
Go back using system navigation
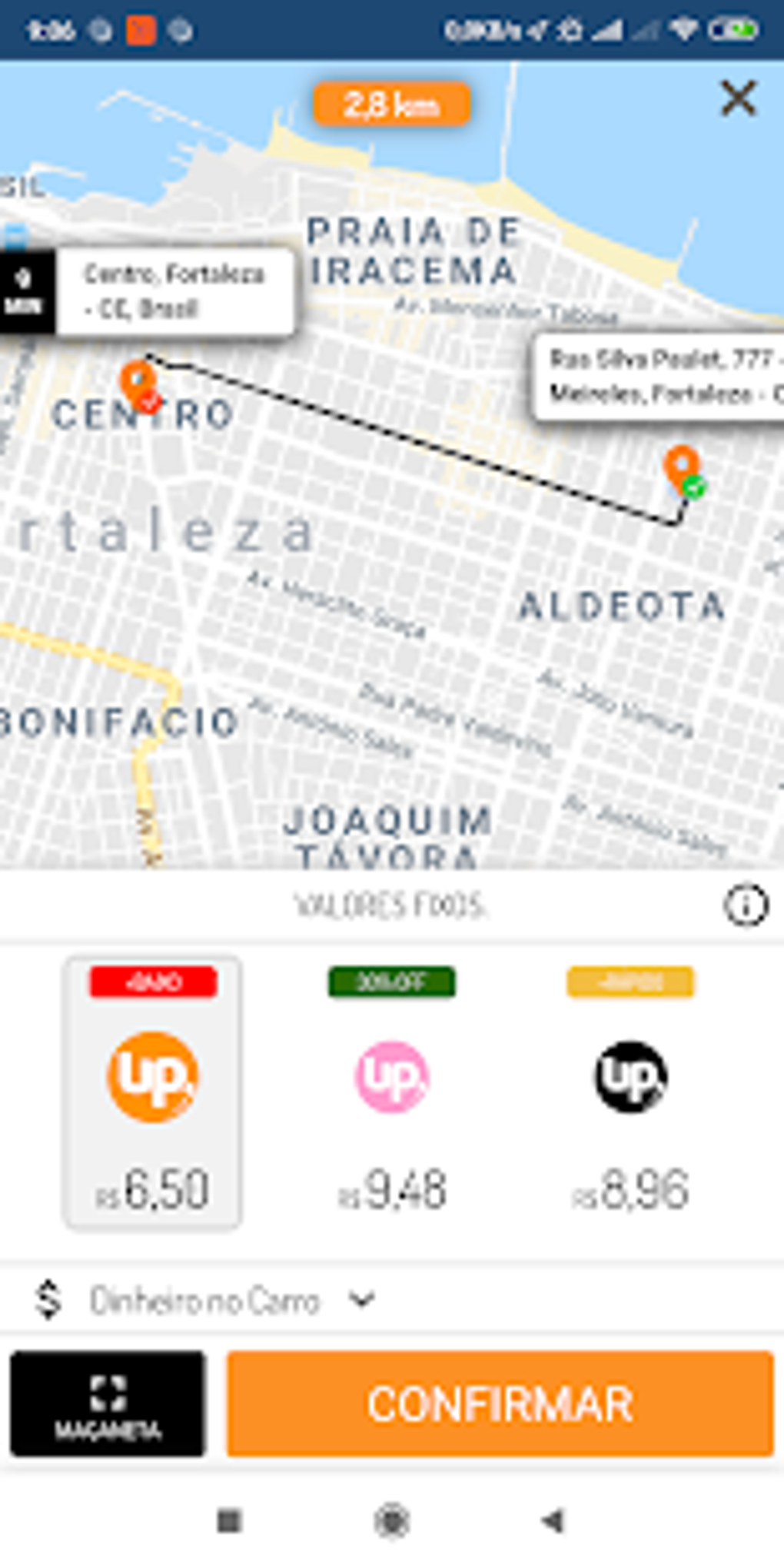click(x=553, y=1520)
